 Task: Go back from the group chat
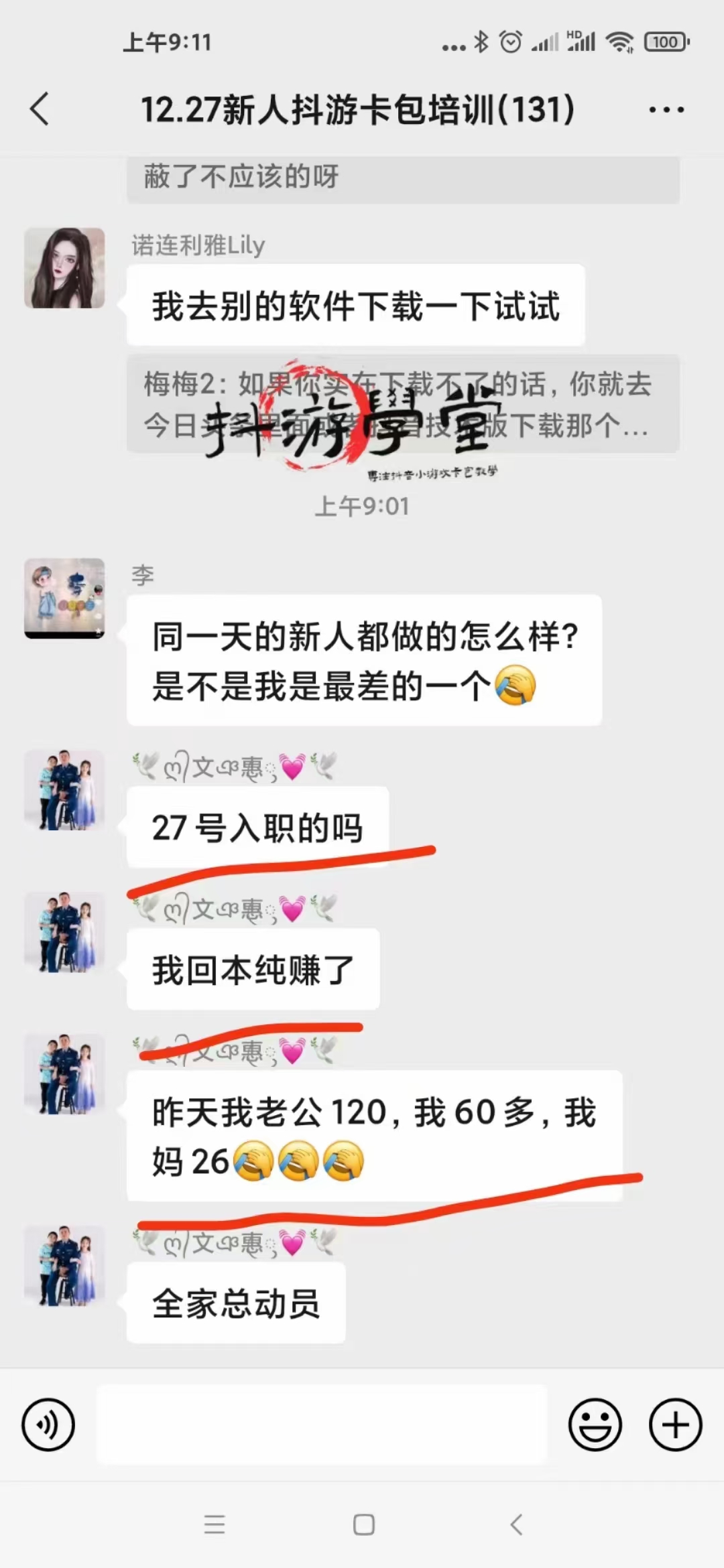click(40, 109)
